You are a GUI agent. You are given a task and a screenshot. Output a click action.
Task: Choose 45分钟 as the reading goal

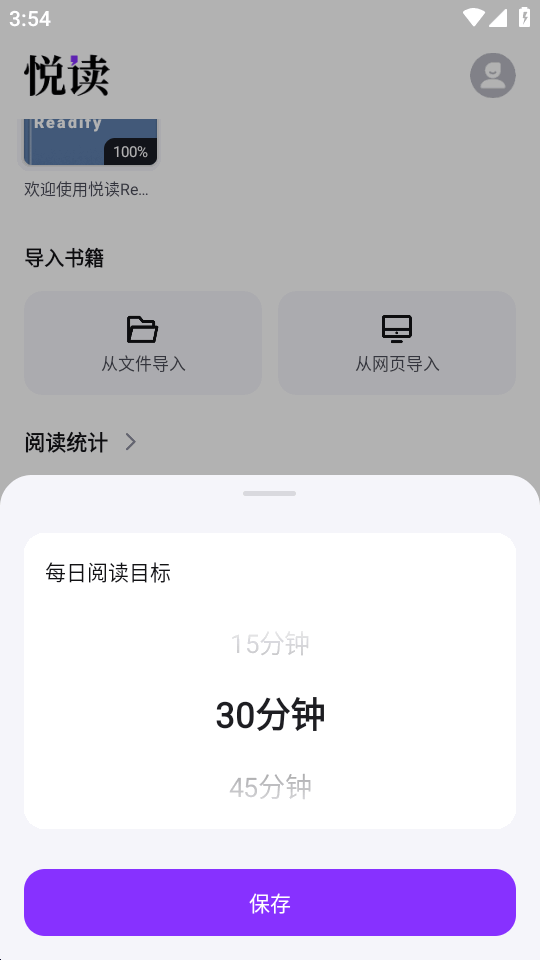(x=269, y=787)
